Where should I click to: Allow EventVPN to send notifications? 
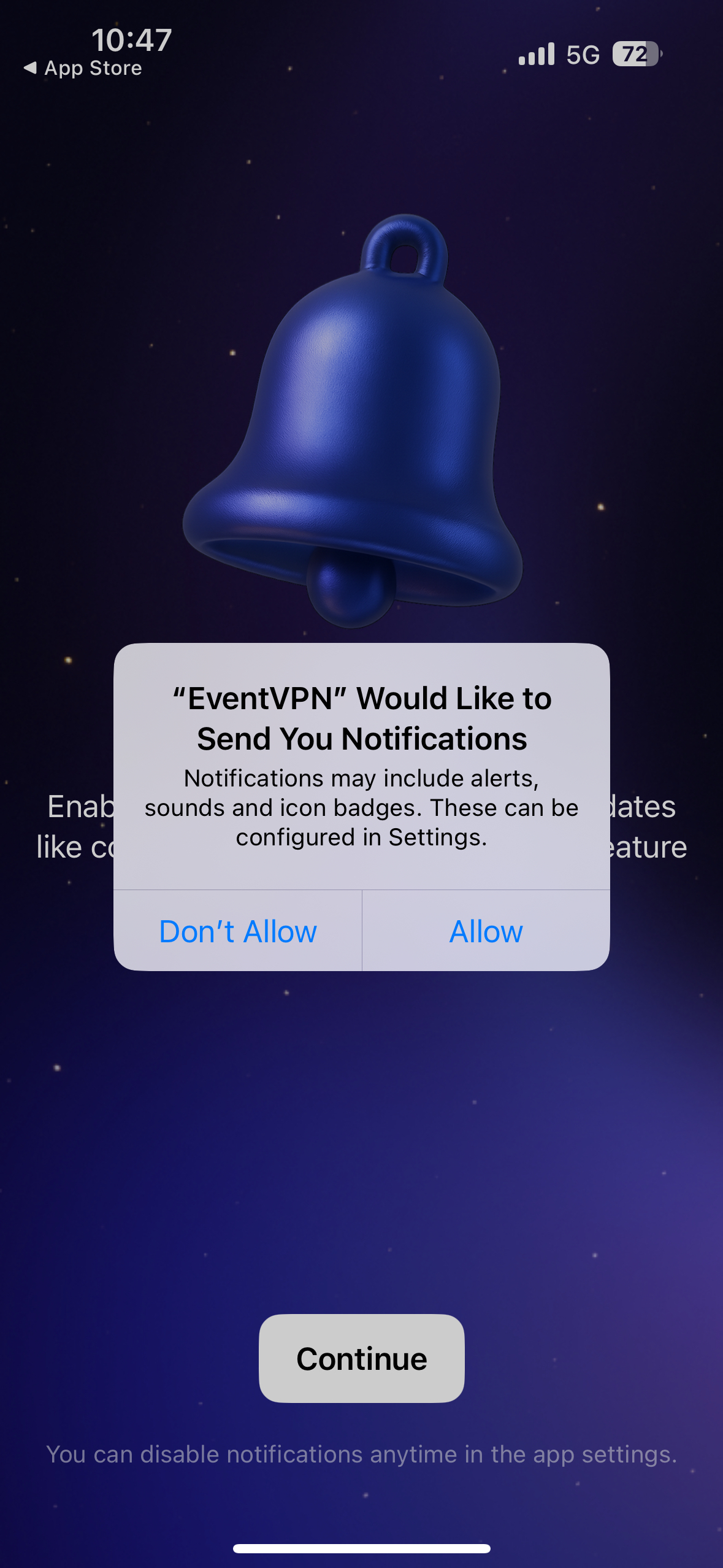pos(486,931)
